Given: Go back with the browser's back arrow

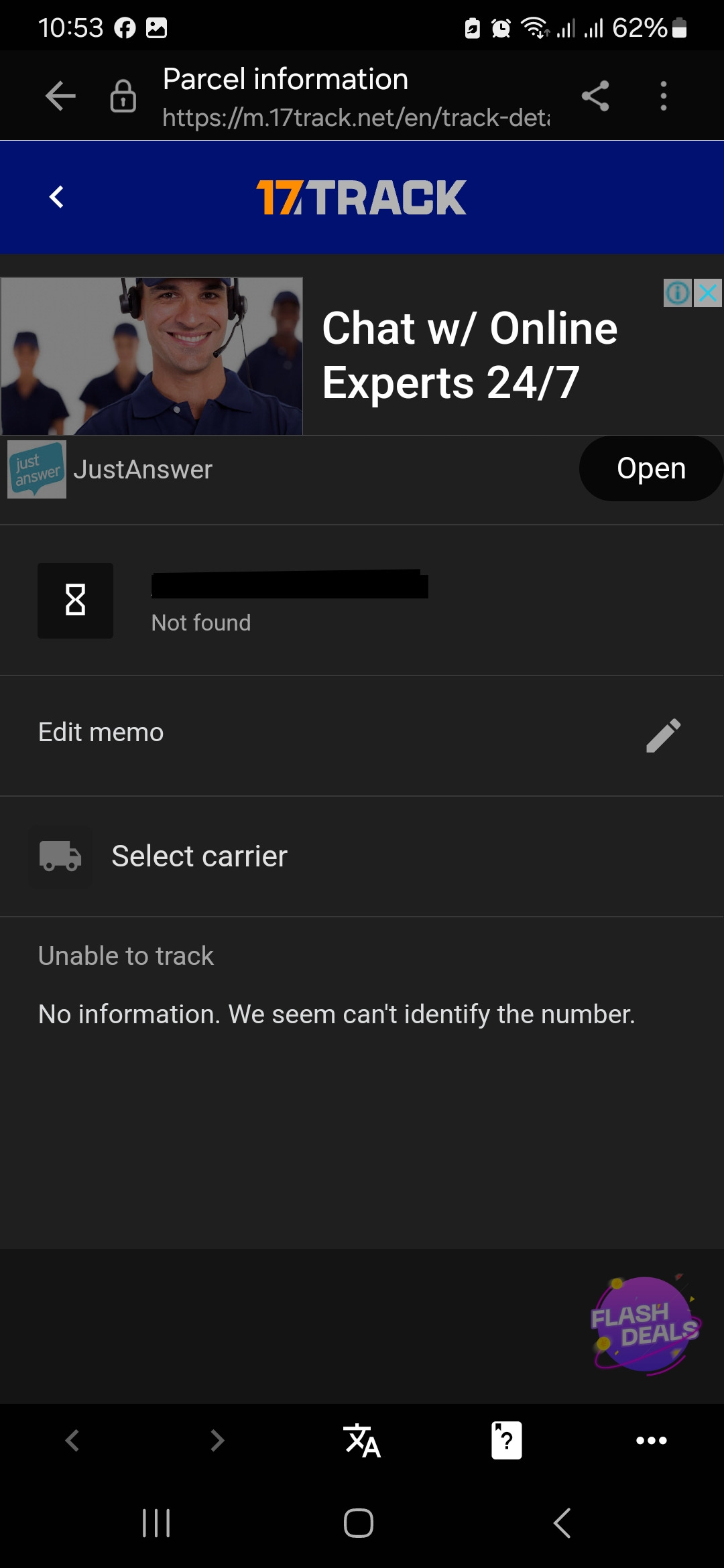Looking at the screenshot, I should [x=60, y=96].
